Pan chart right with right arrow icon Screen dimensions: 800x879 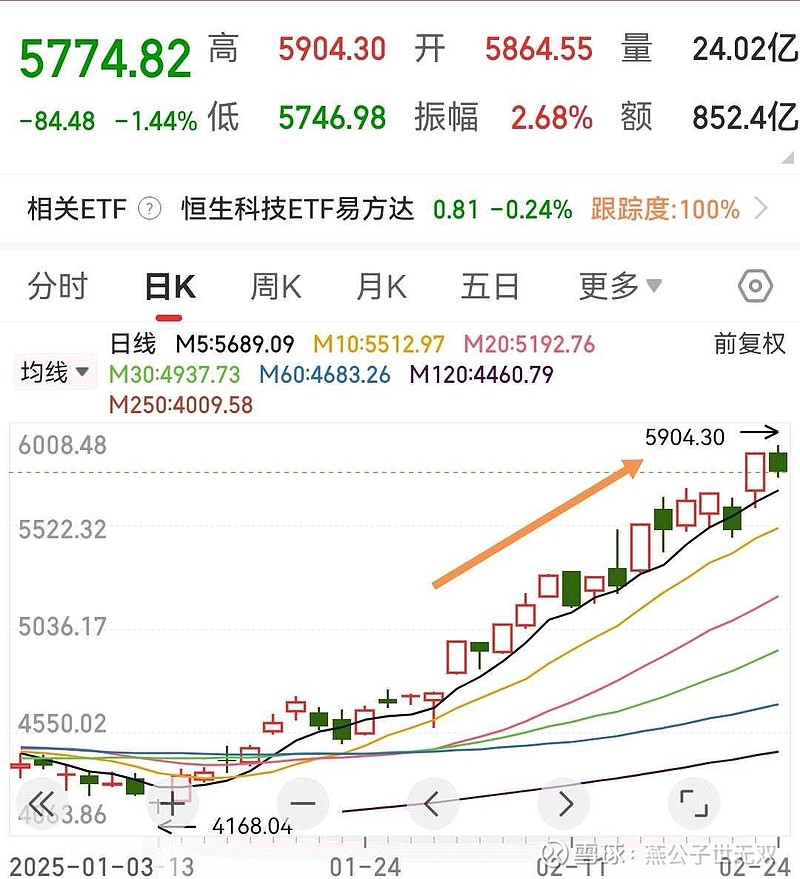pos(563,802)
